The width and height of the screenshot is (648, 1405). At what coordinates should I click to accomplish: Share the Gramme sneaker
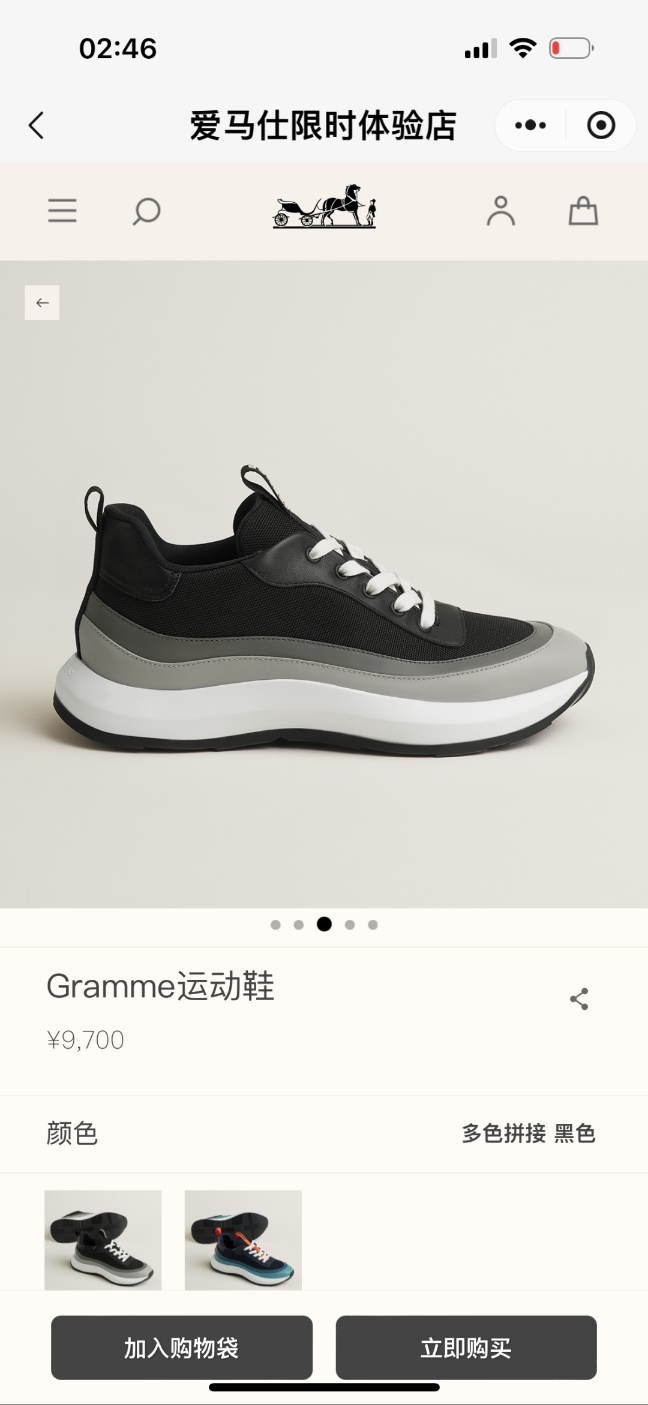(x=579, y=999)
